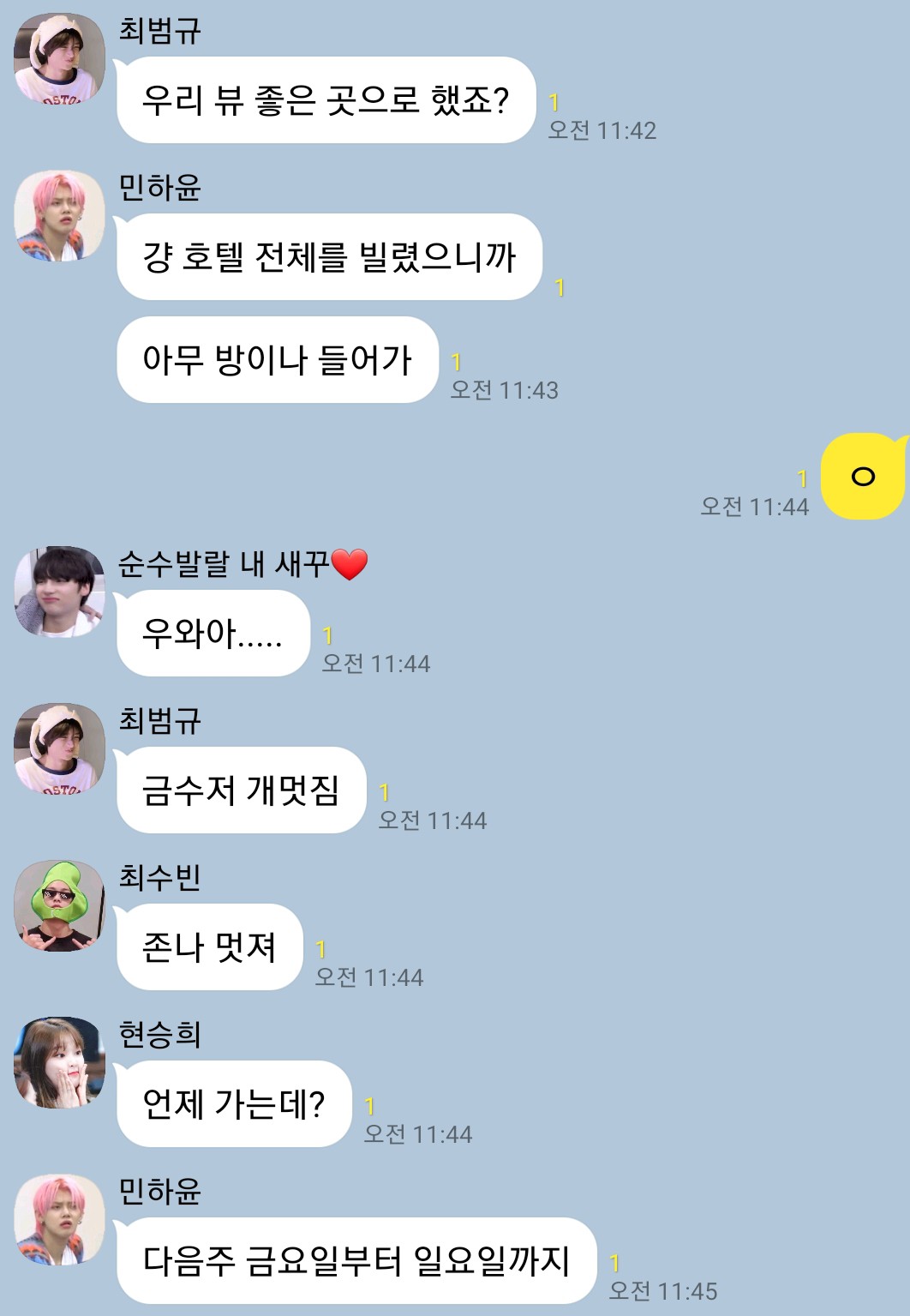The height and width of the screenshot is (1316, 910).
Task: Tap 최범규's avatar beside '금수저 개멋짐'
Action: (59, 749)
